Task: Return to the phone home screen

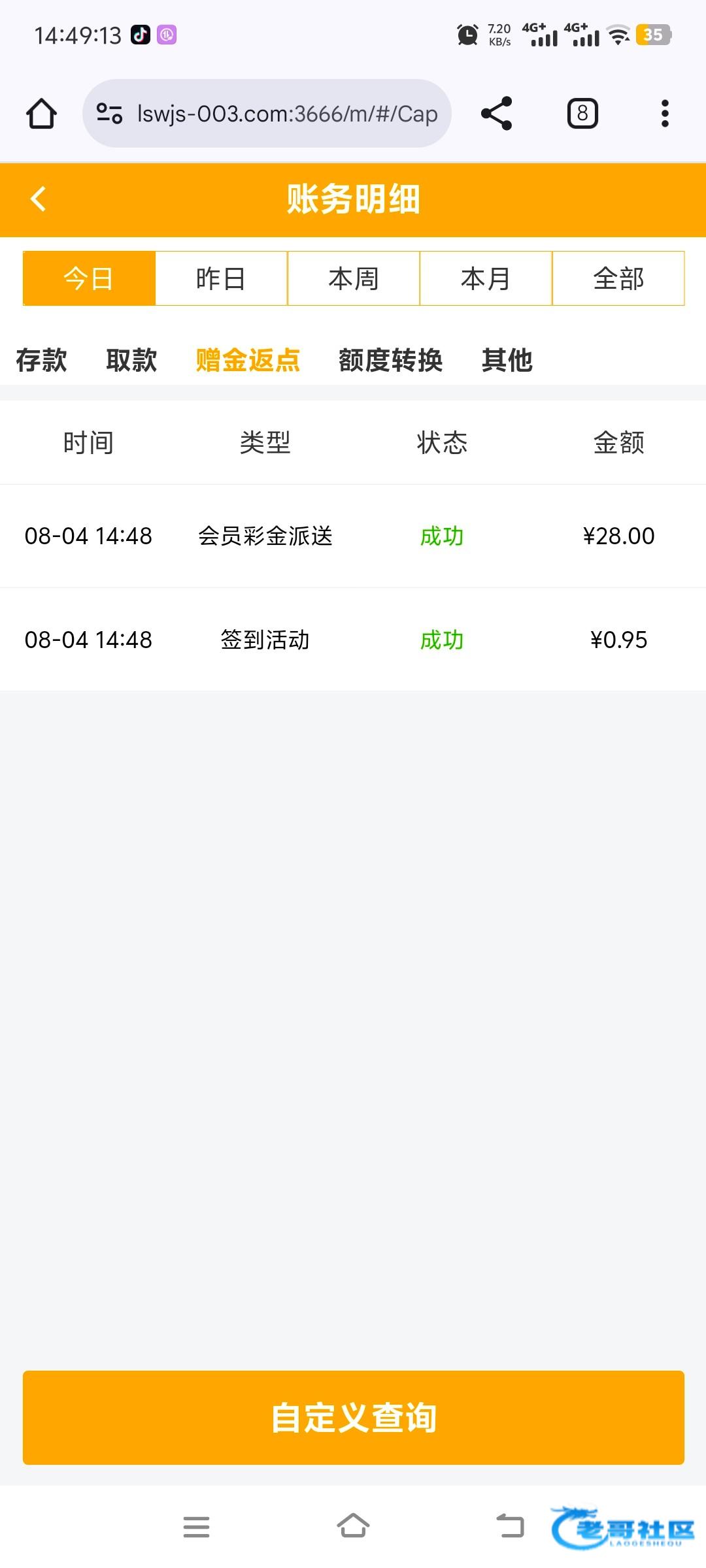Action: (x=353, y=1527)
